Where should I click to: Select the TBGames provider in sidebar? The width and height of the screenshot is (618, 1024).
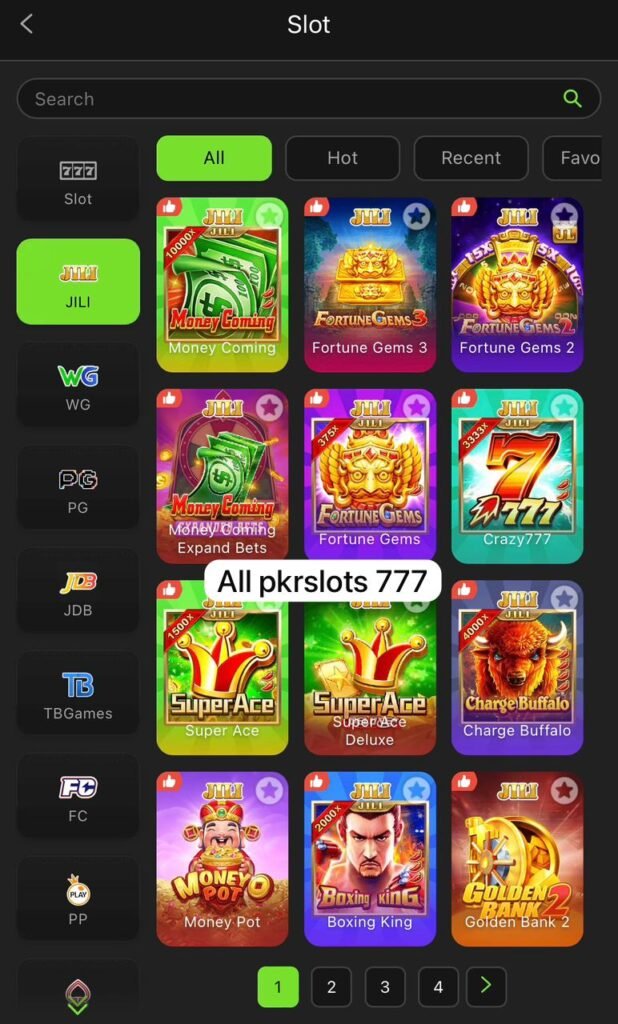(78, 694)
